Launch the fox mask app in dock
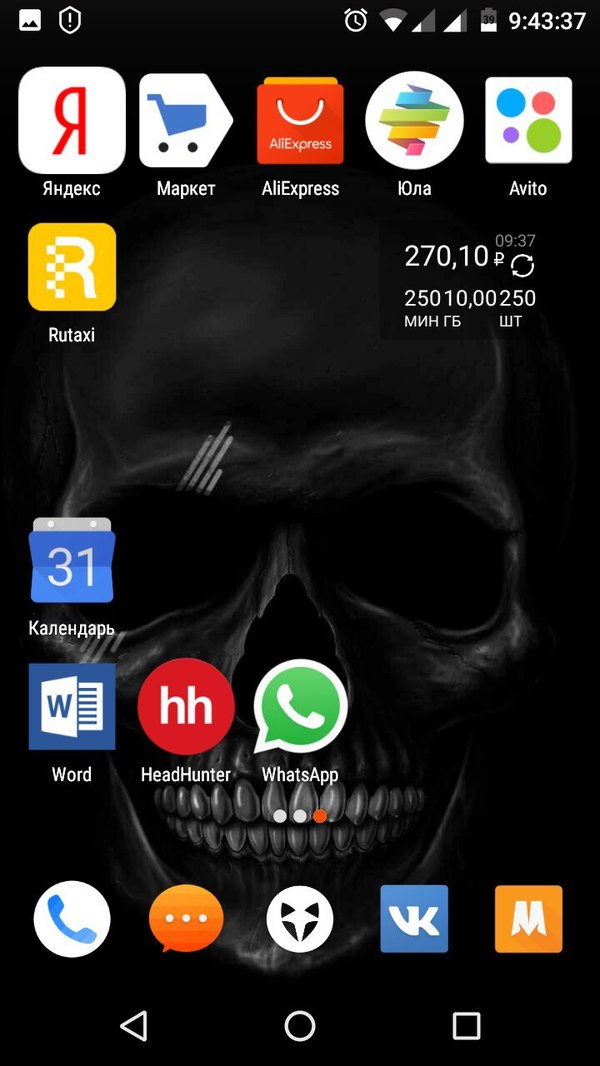 (x=300, y=919)
